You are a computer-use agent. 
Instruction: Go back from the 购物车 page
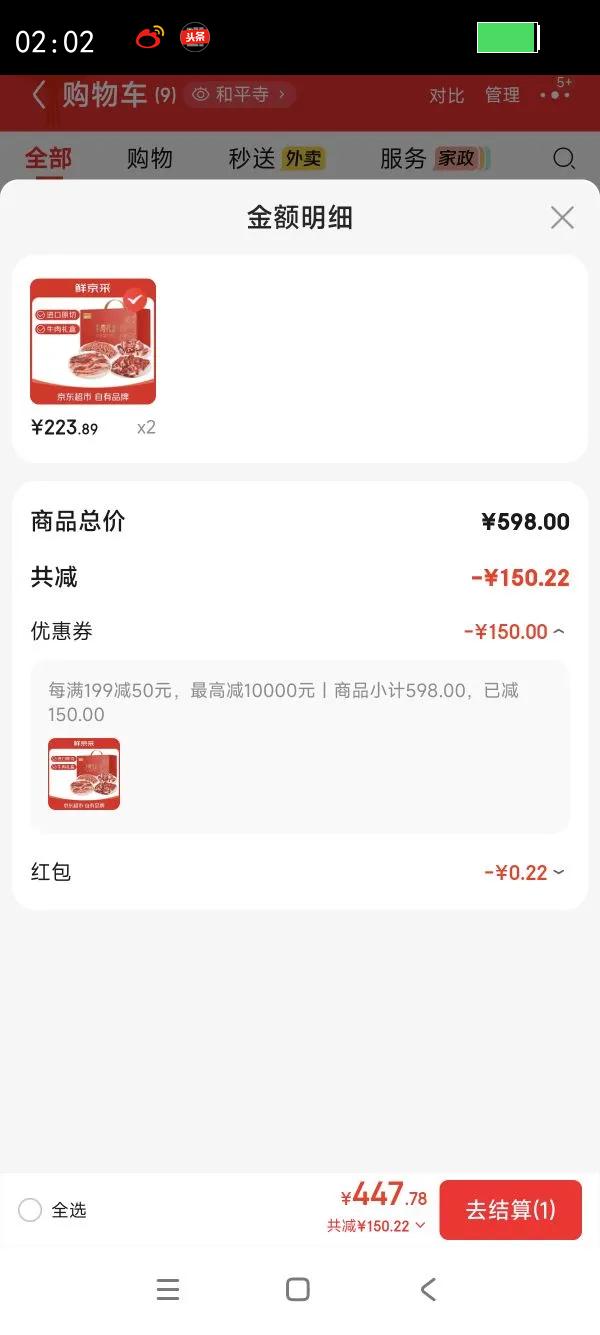(x=39, y=95)
